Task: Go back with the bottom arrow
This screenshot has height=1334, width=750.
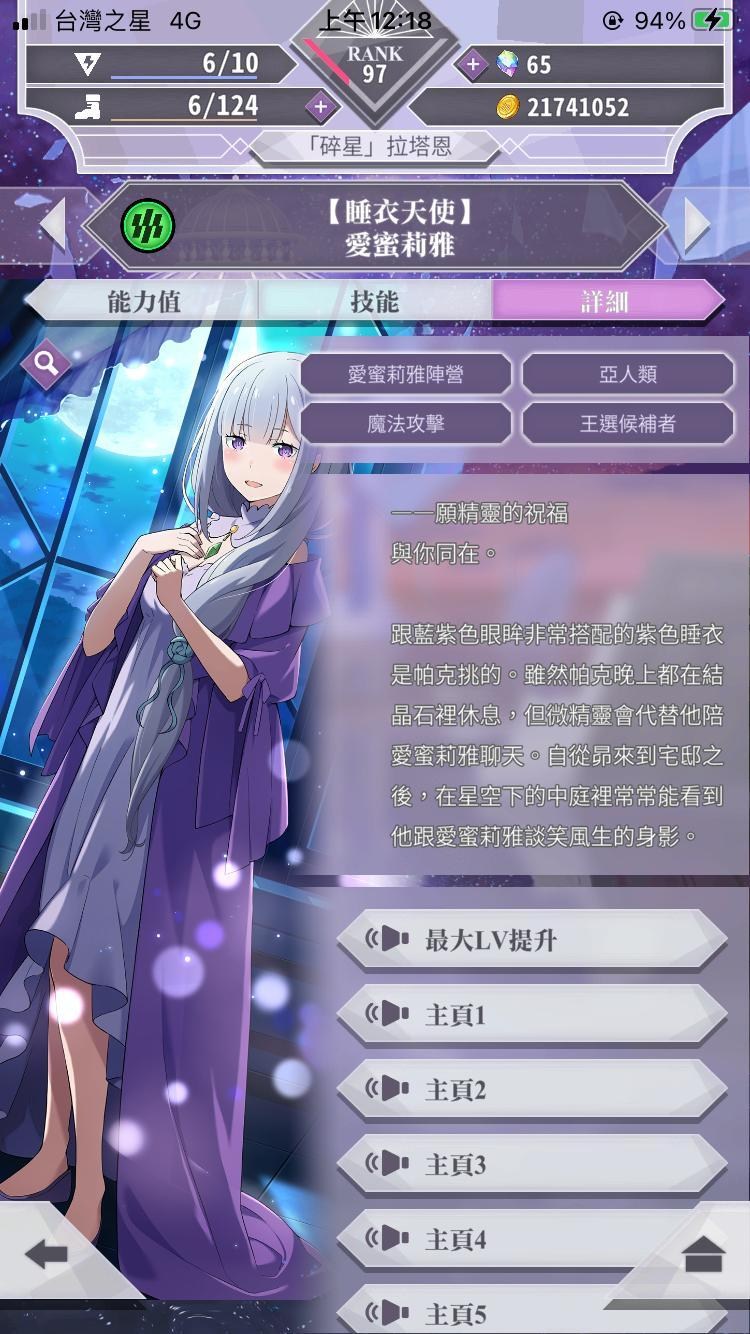Action: (x=46, y=1254)
